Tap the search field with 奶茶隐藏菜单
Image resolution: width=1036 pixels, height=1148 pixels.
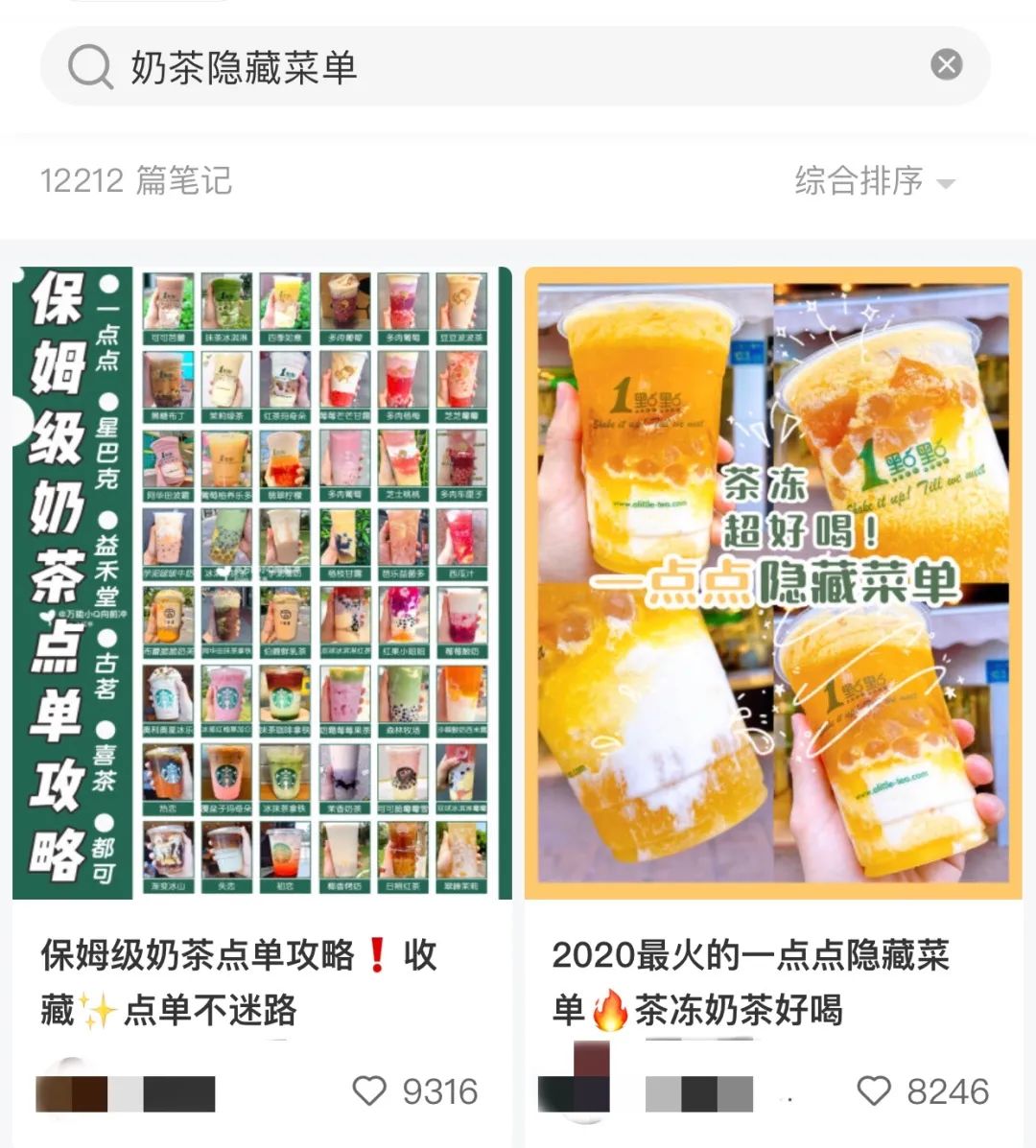(480, 66)
